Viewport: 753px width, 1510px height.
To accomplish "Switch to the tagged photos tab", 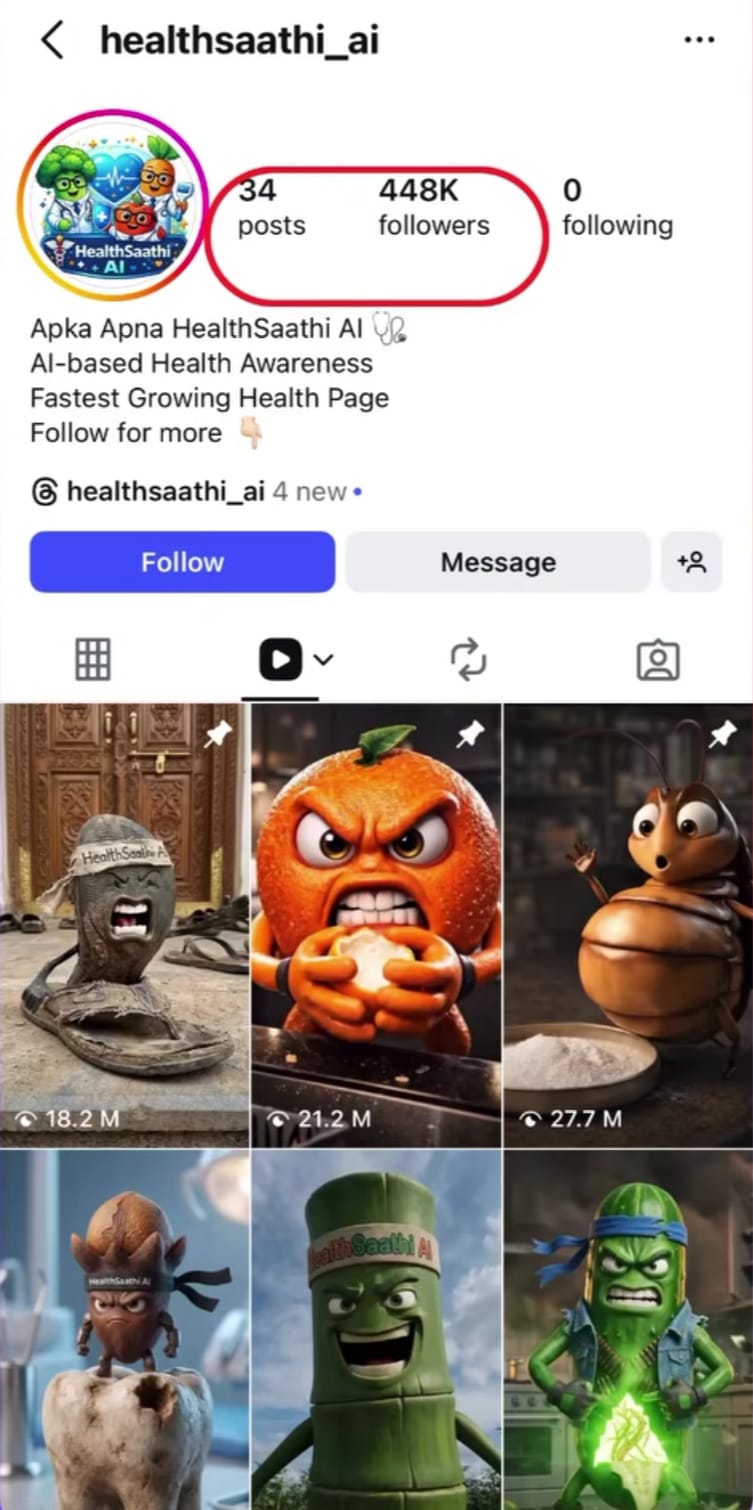I will (x=658, y=660).
